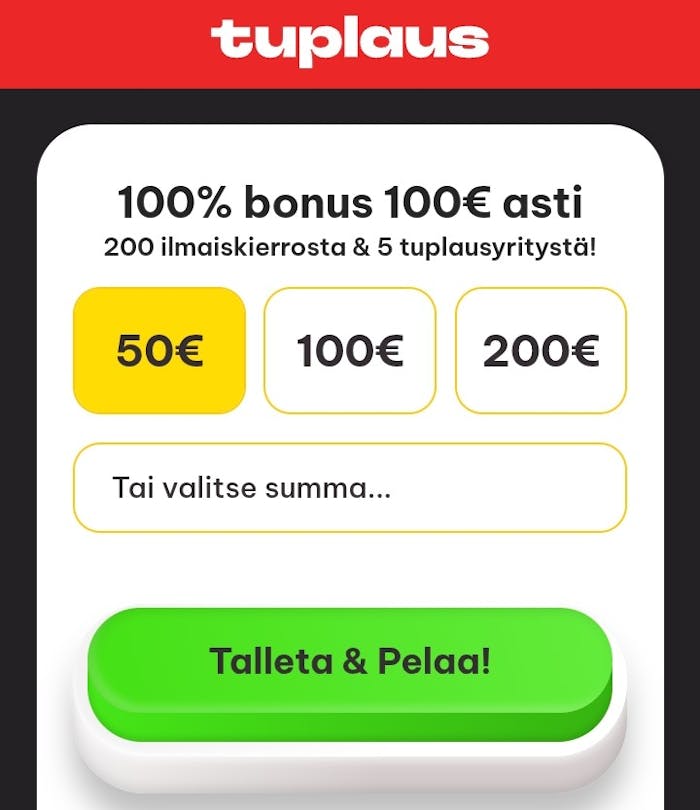
Task: Choose the 100€ deposit option
Action: point(350,350)
